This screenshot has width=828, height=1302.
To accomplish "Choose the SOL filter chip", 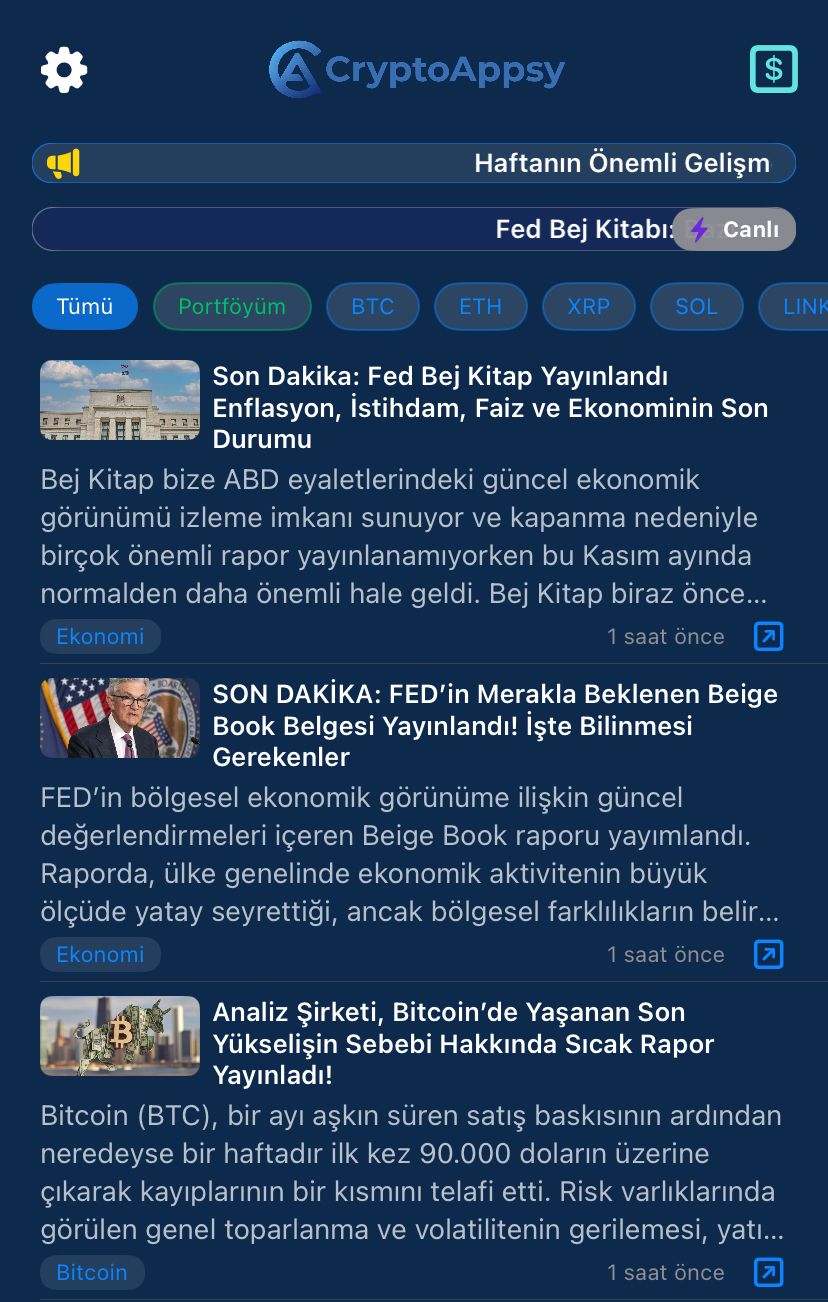I will [x=697, y=306].
